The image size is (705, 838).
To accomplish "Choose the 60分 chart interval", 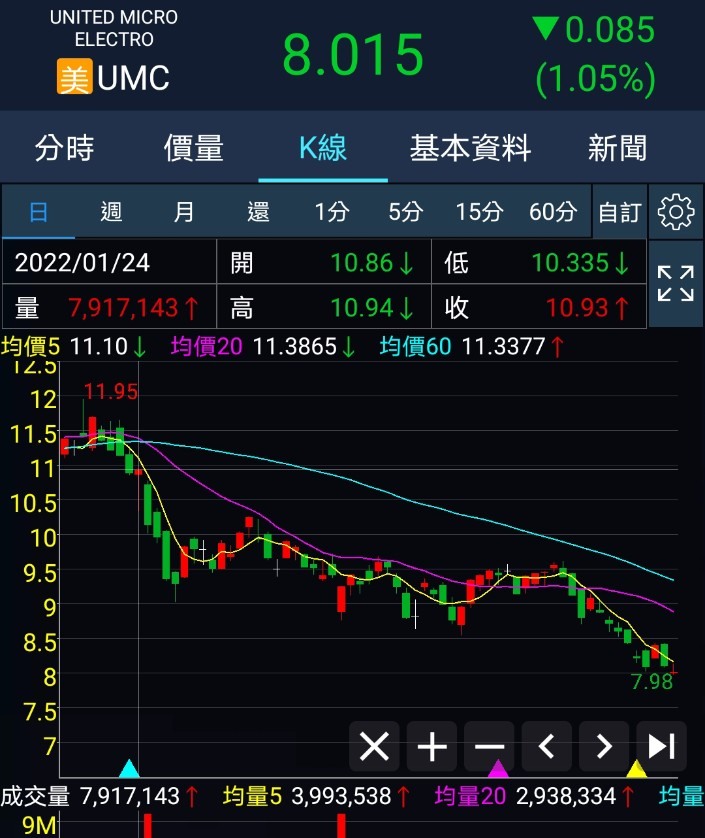I will tap(553, 212).
